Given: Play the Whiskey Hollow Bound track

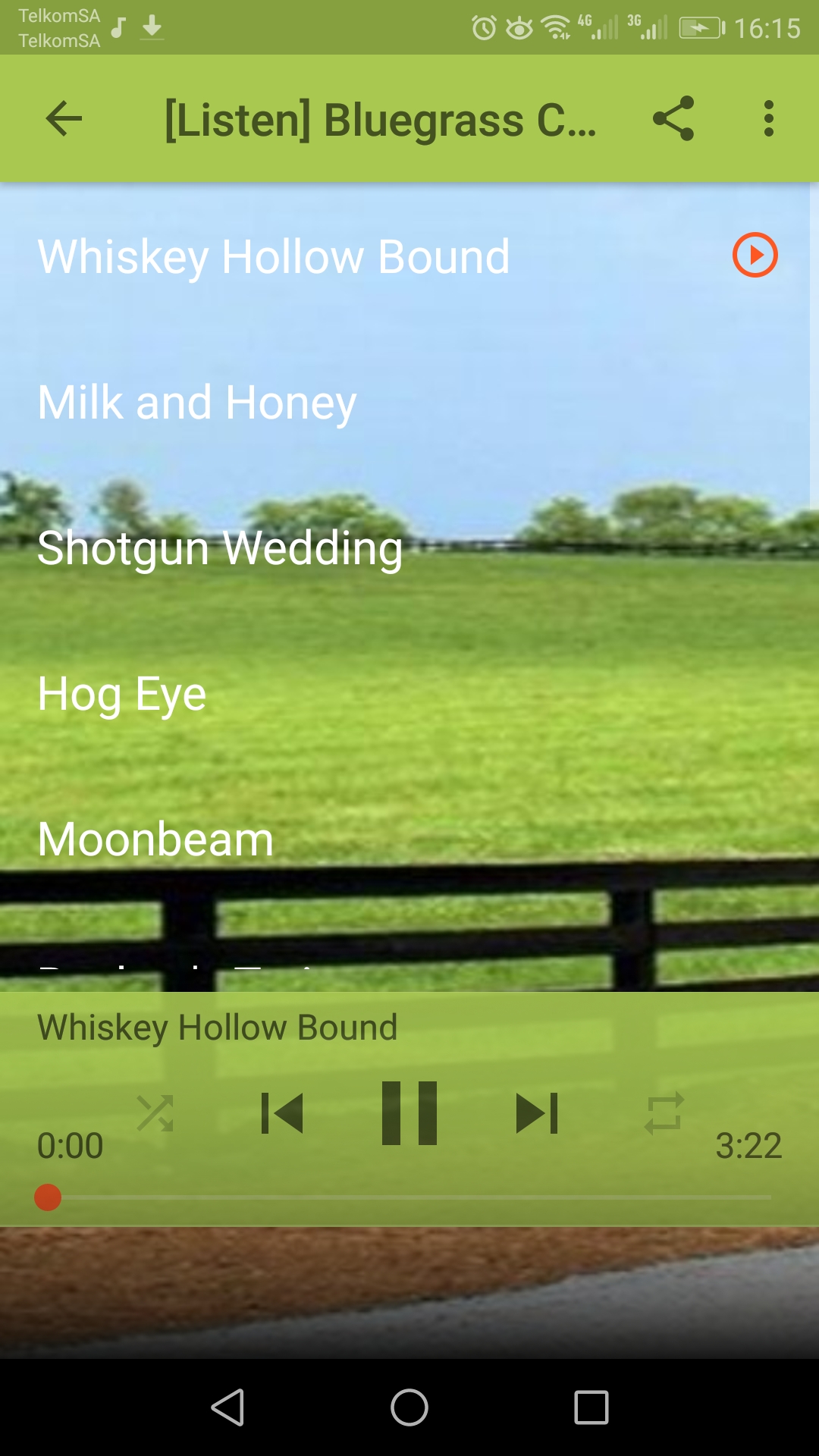Looking at the screenshot, I should [x=754, y=256].
